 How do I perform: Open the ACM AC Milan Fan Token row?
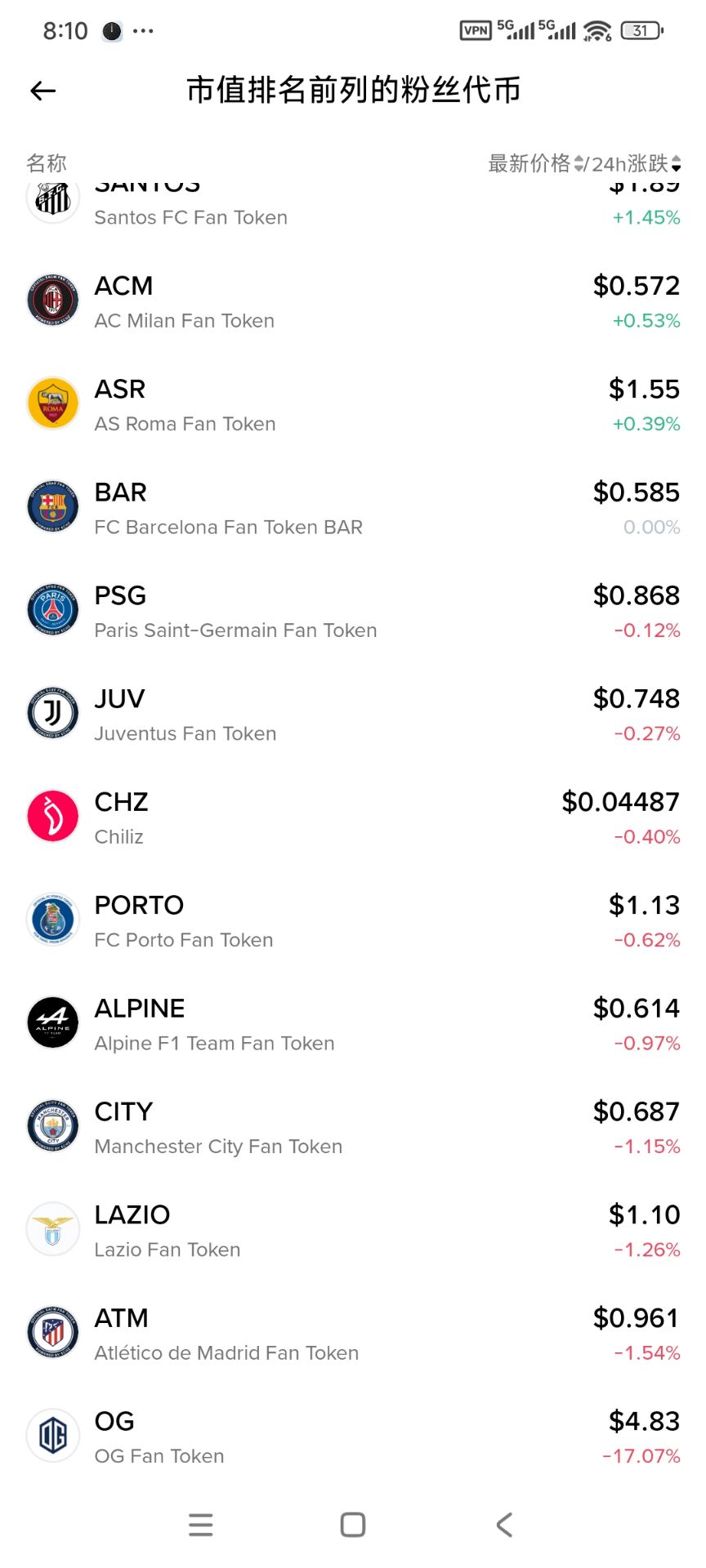353,302
